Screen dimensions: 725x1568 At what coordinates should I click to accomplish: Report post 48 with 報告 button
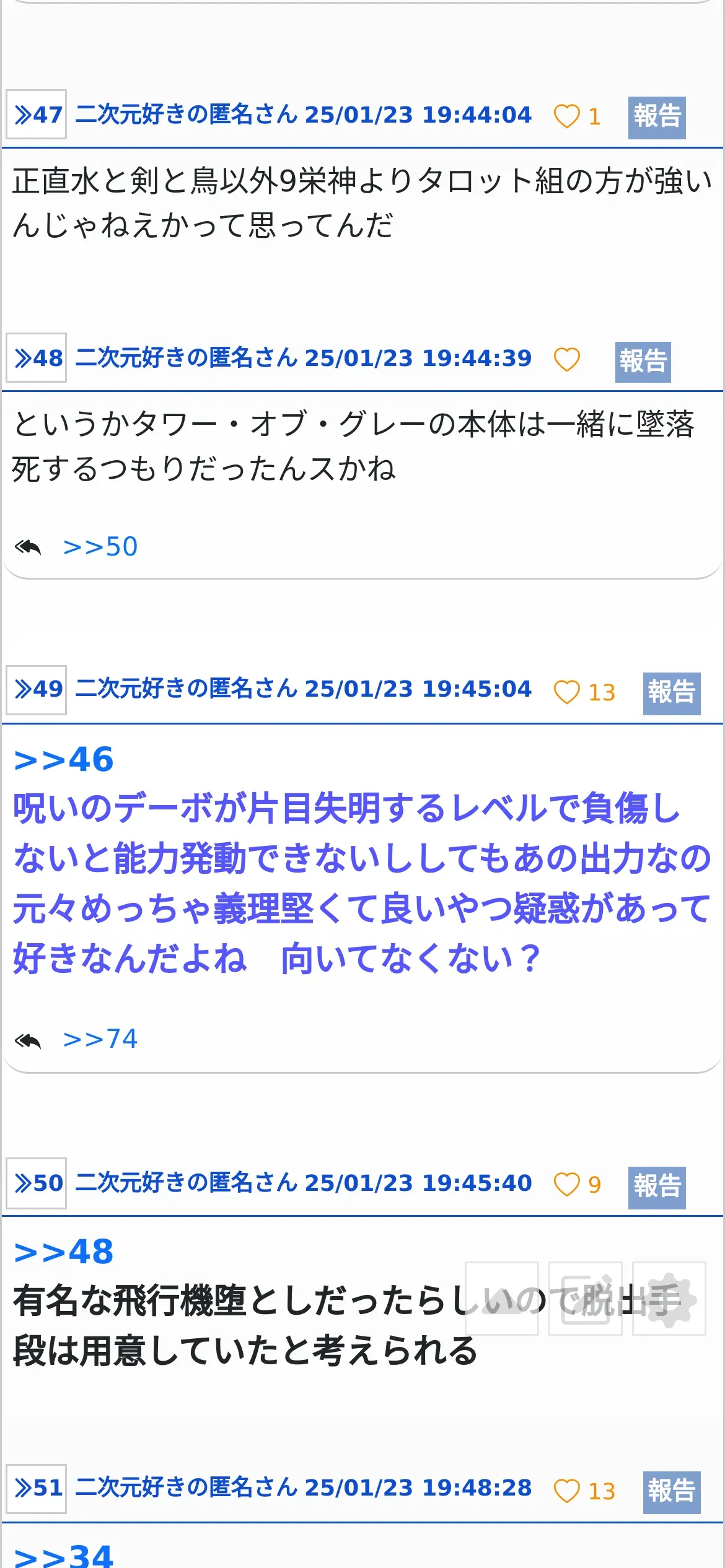pos(643,362)
